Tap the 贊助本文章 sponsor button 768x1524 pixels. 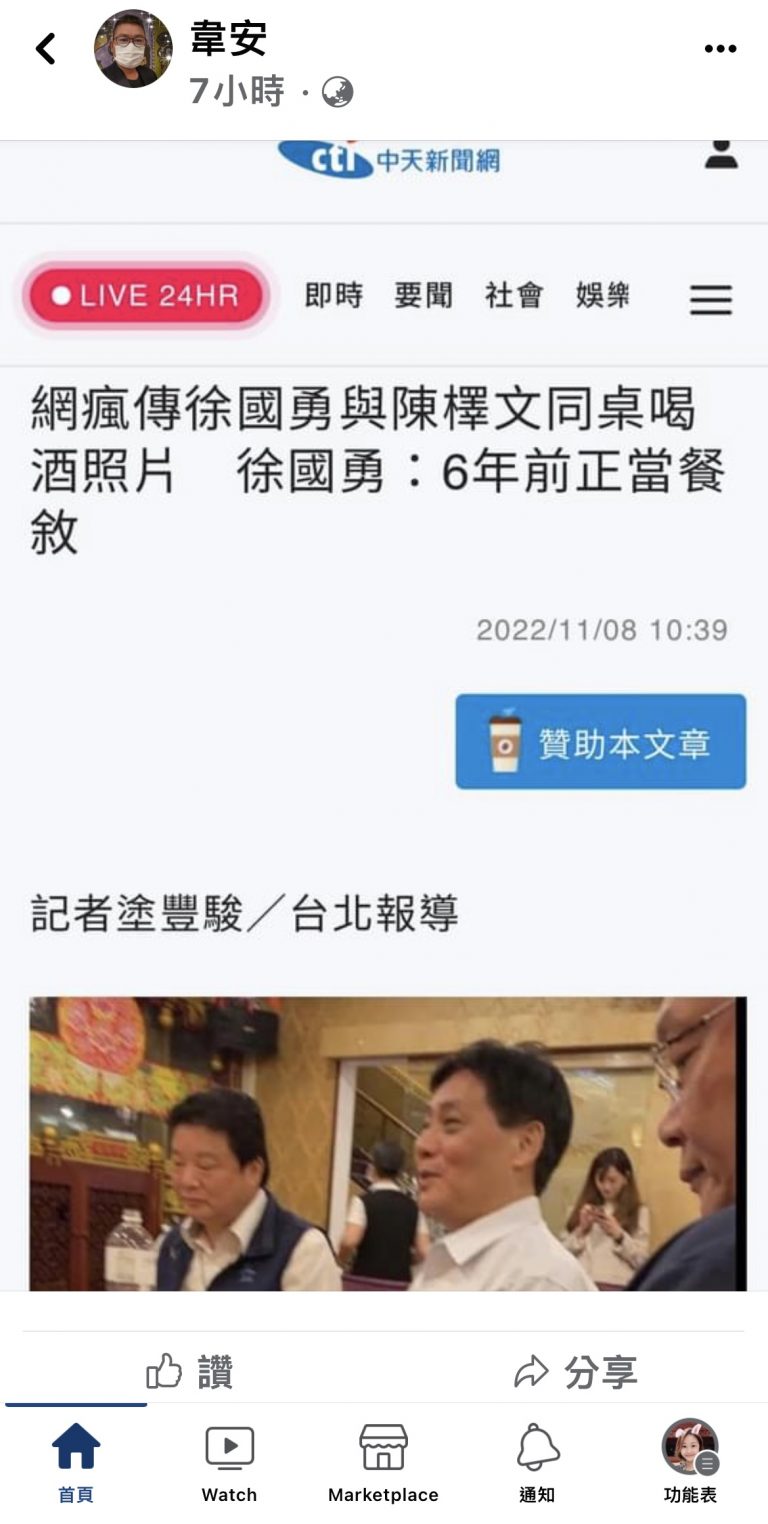point(600,741)
